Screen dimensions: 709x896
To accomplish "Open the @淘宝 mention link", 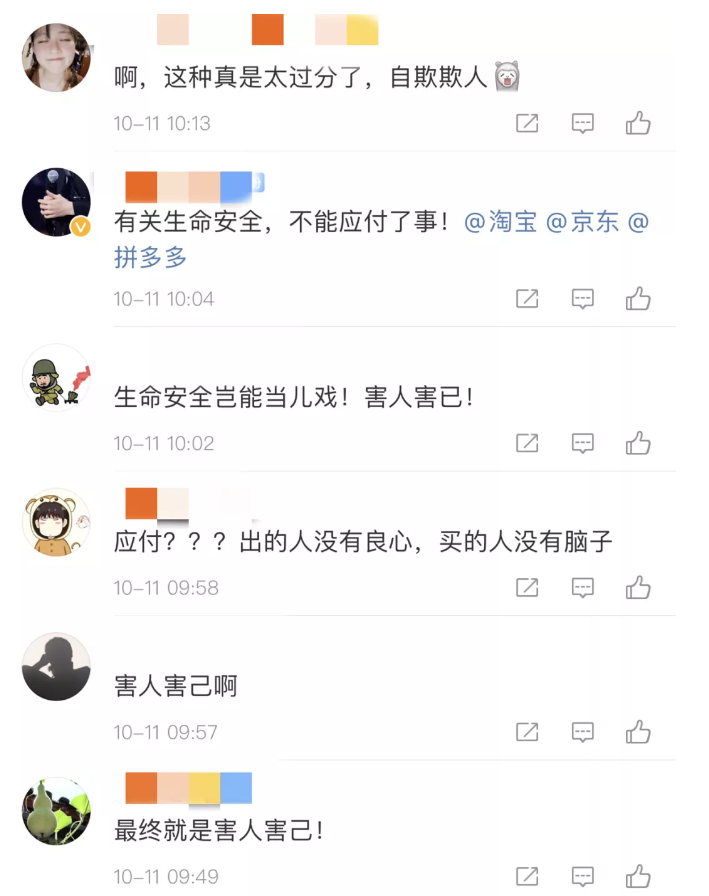I will 501,222.
